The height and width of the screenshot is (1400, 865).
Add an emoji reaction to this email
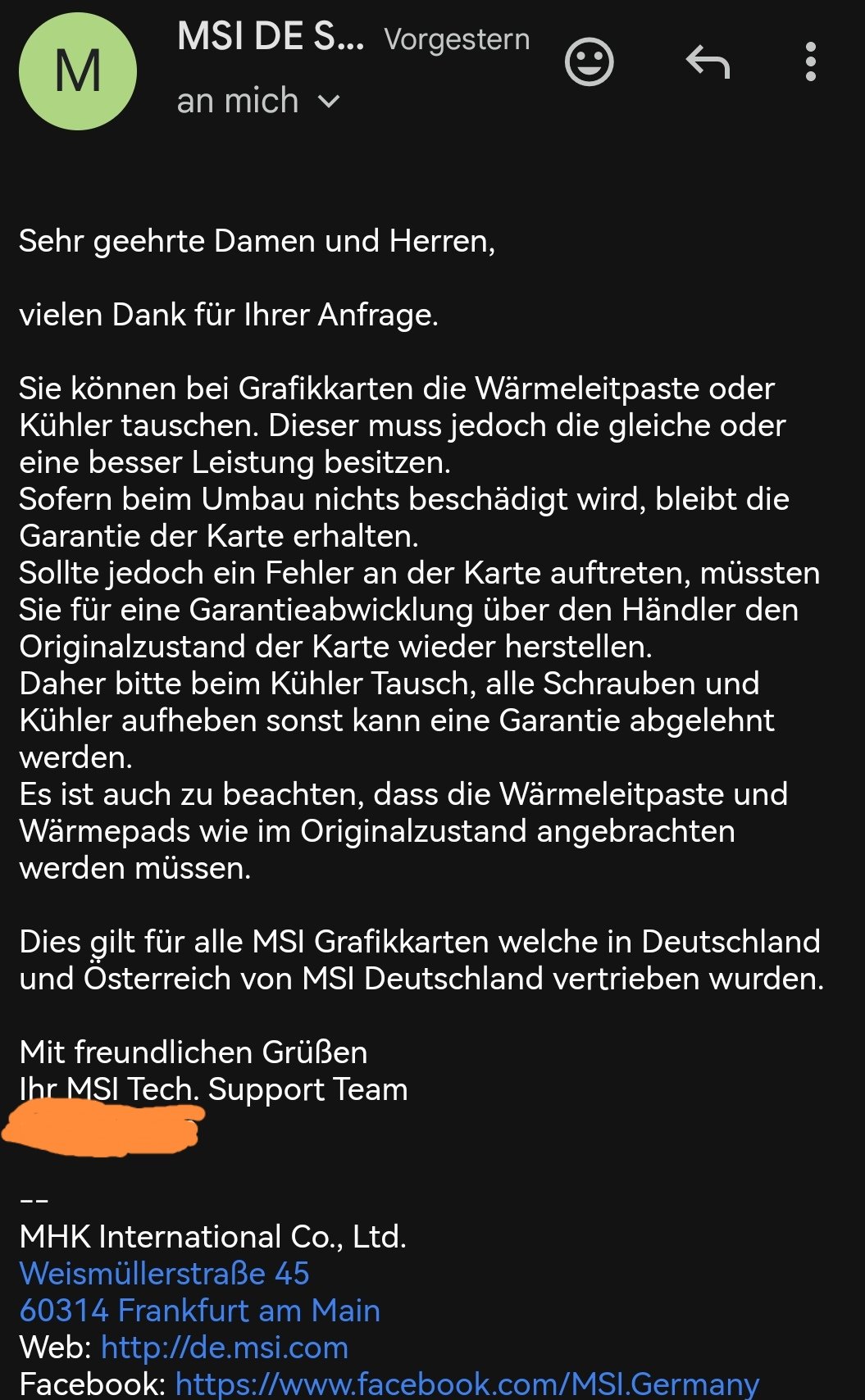[589, 62]
